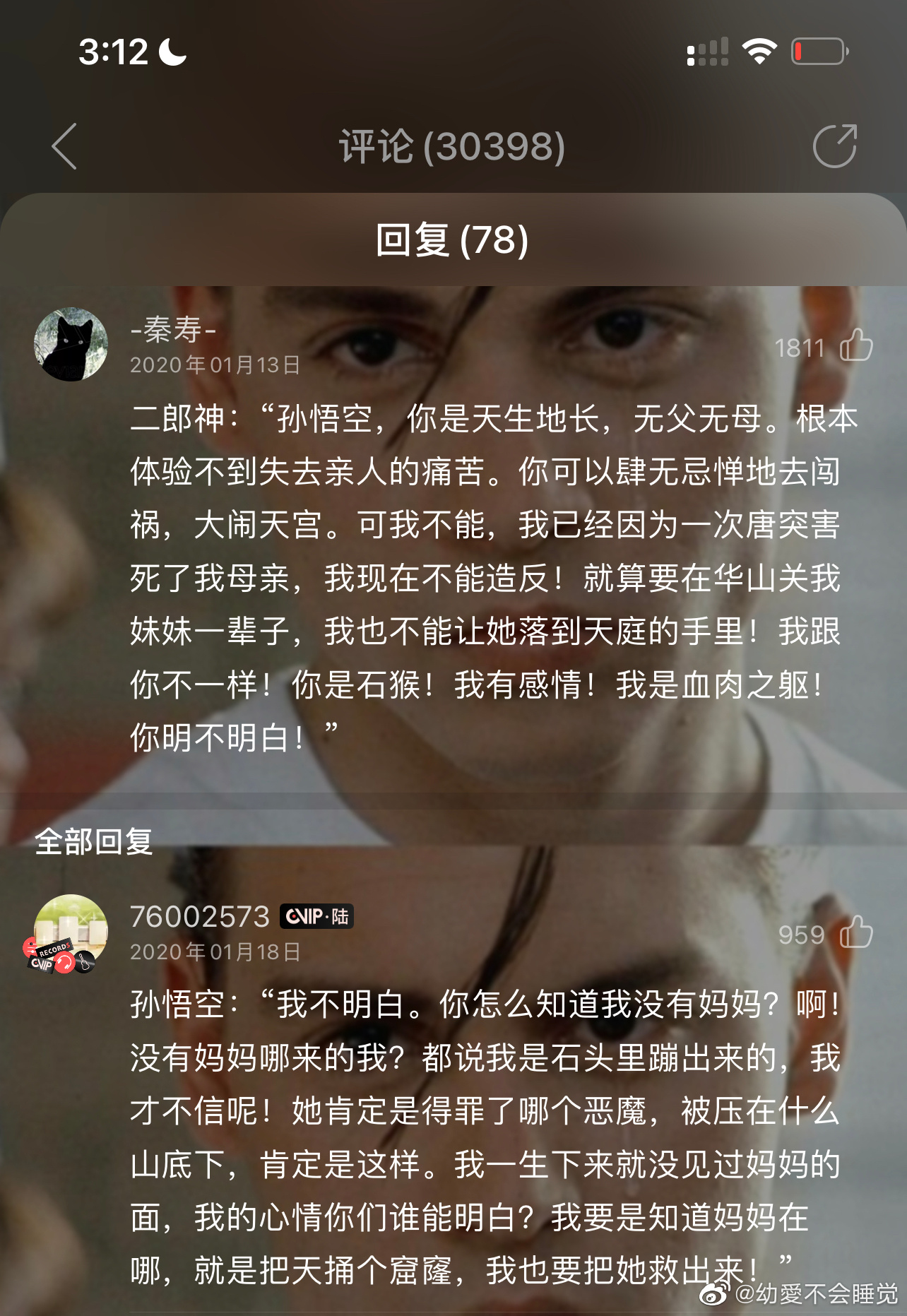Open username -秦寿- profile
Screen dimensions: 907x1316
click(173, 329)
